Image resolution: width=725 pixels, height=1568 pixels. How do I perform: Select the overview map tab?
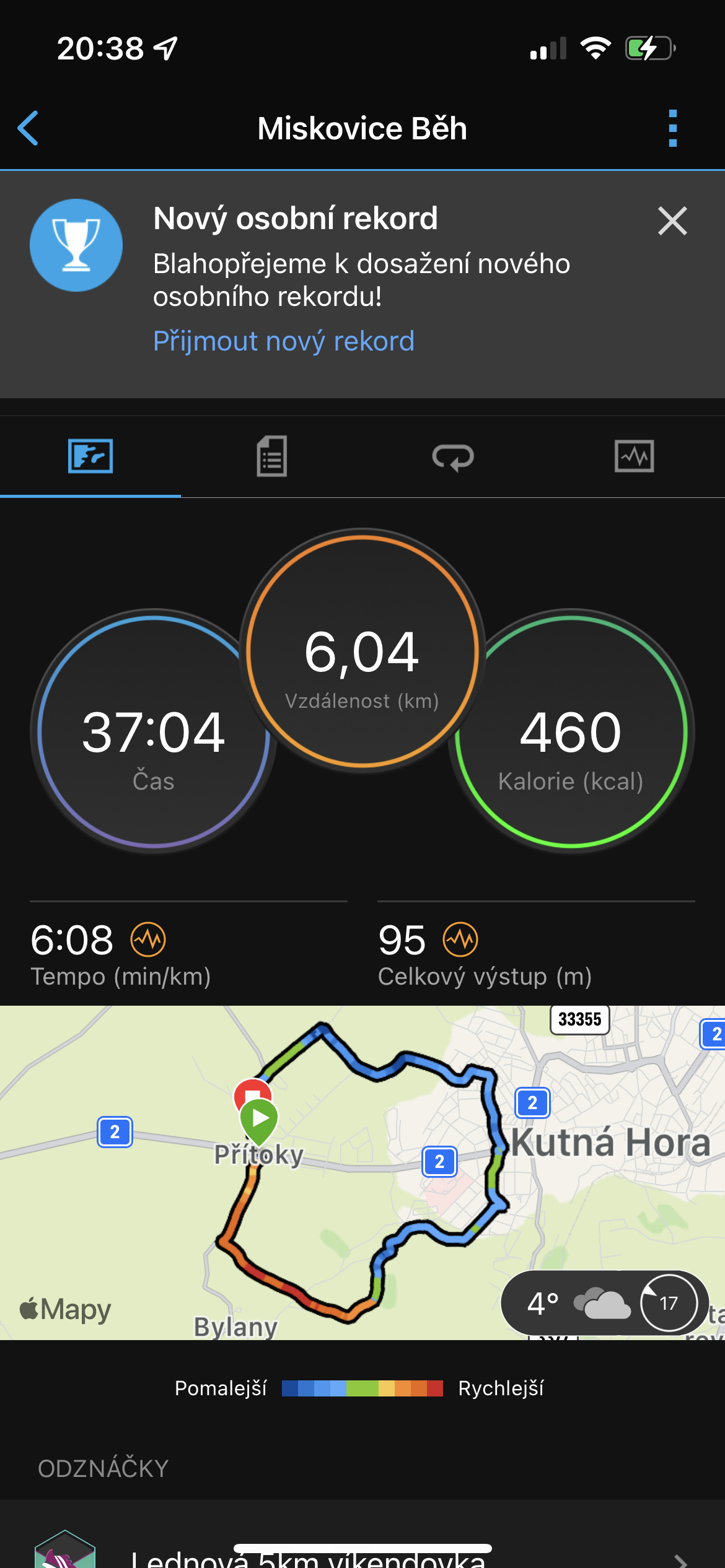[90, 456]
